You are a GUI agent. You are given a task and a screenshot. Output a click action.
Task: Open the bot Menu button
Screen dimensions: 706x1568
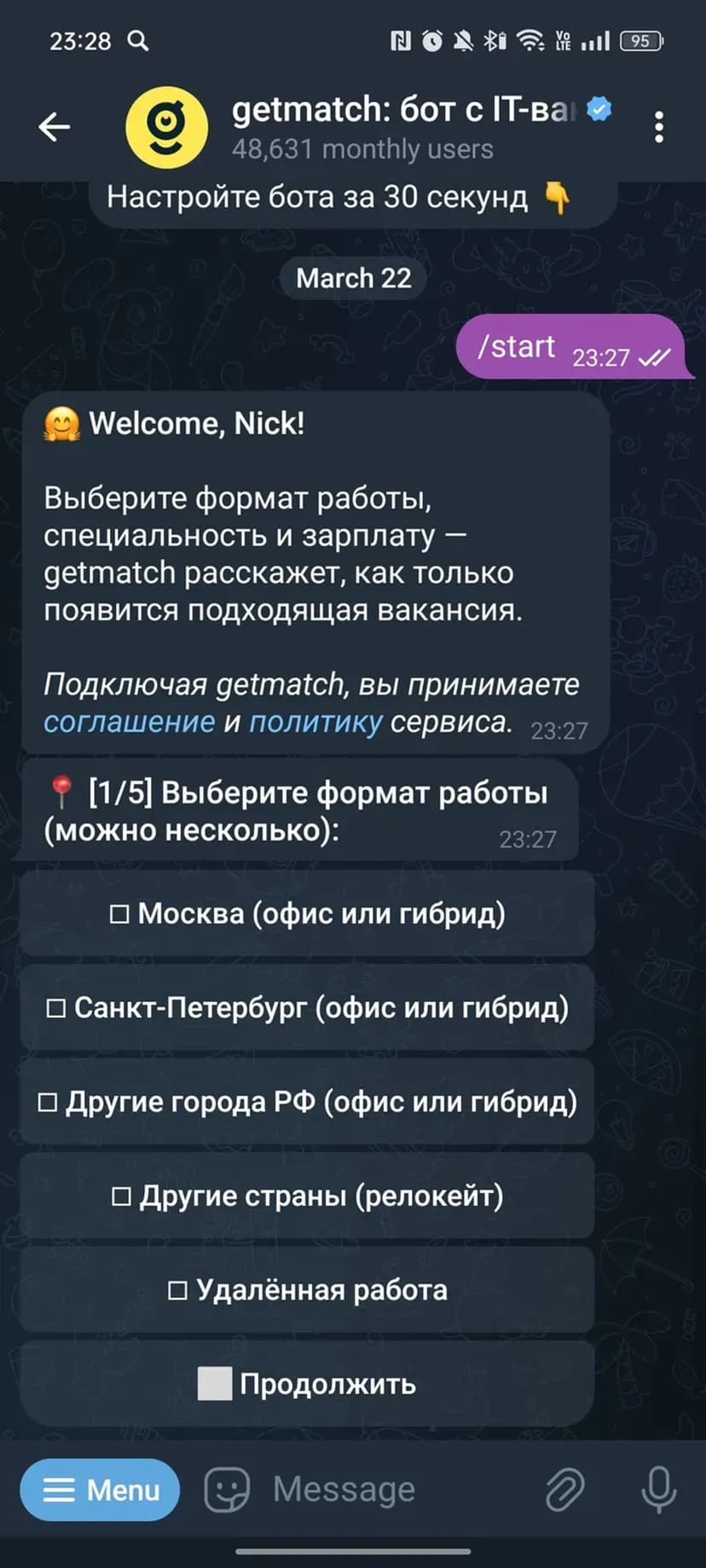100,1490
